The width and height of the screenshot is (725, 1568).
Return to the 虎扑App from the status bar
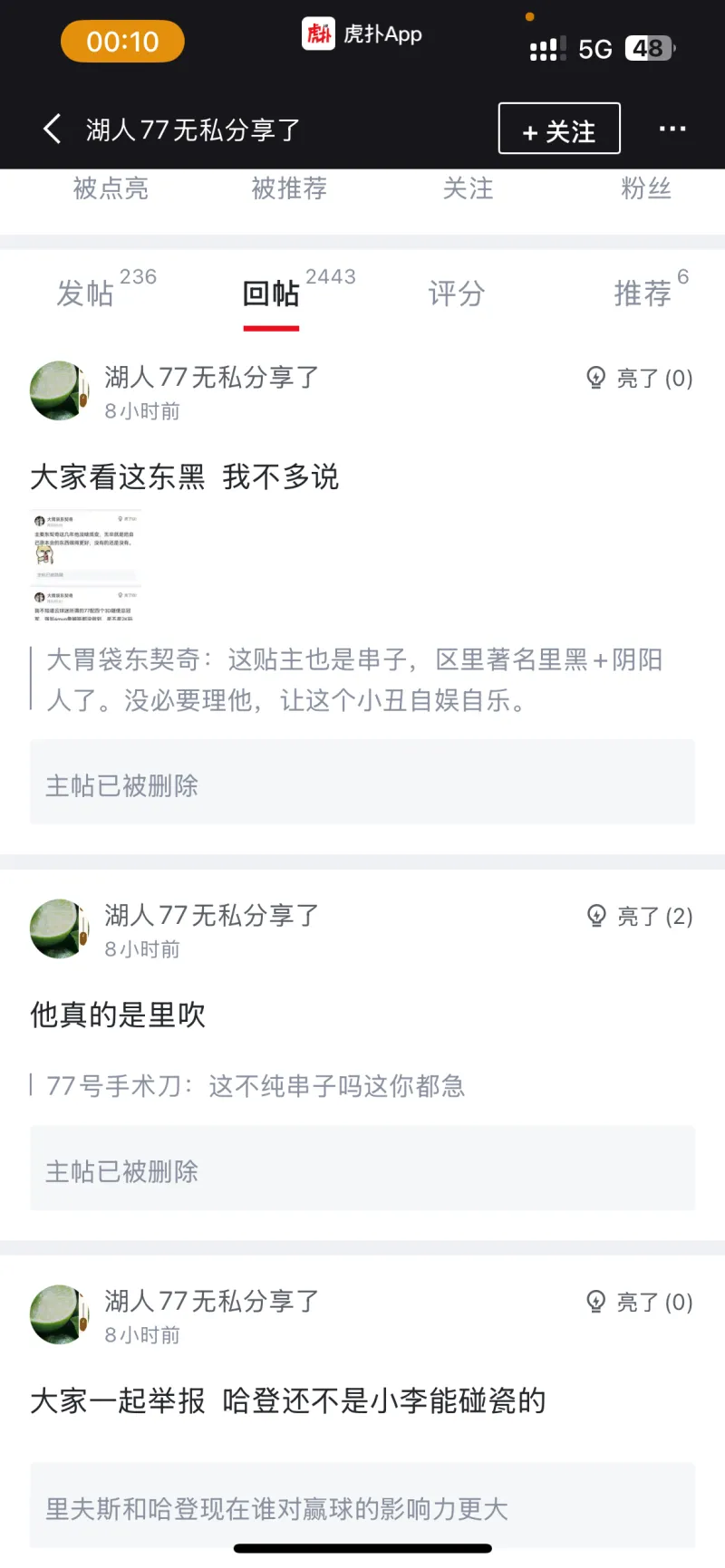pos(362,34)
